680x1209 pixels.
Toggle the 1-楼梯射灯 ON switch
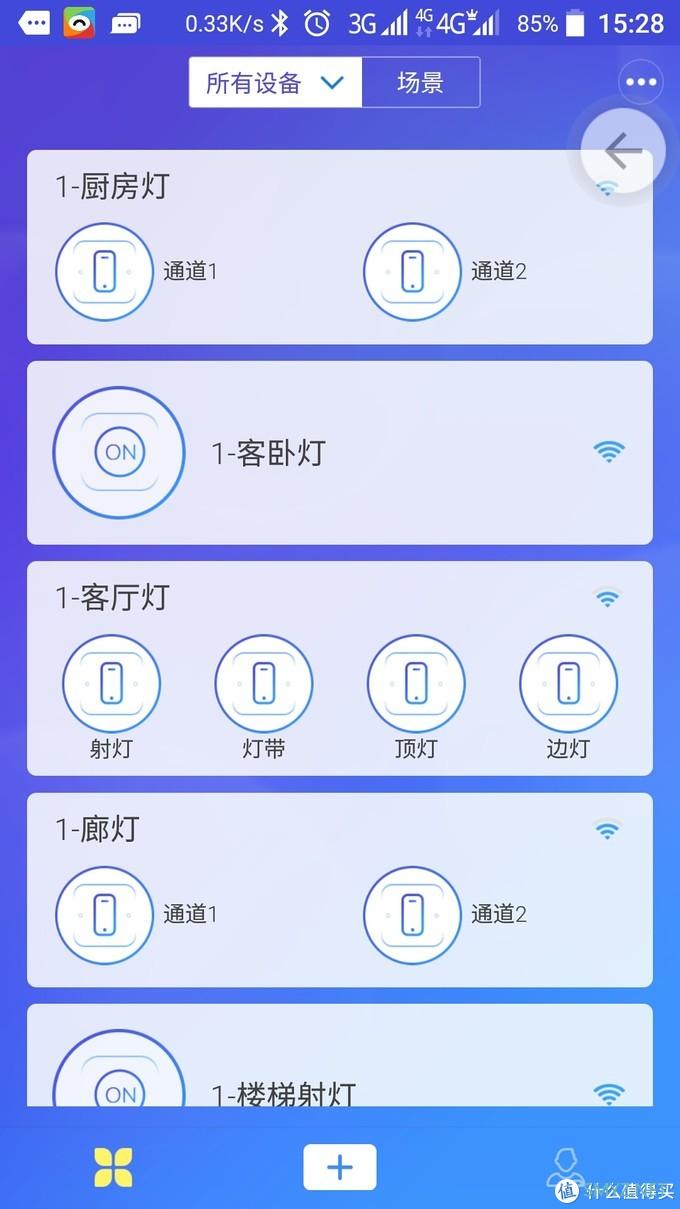[119, 1085]
